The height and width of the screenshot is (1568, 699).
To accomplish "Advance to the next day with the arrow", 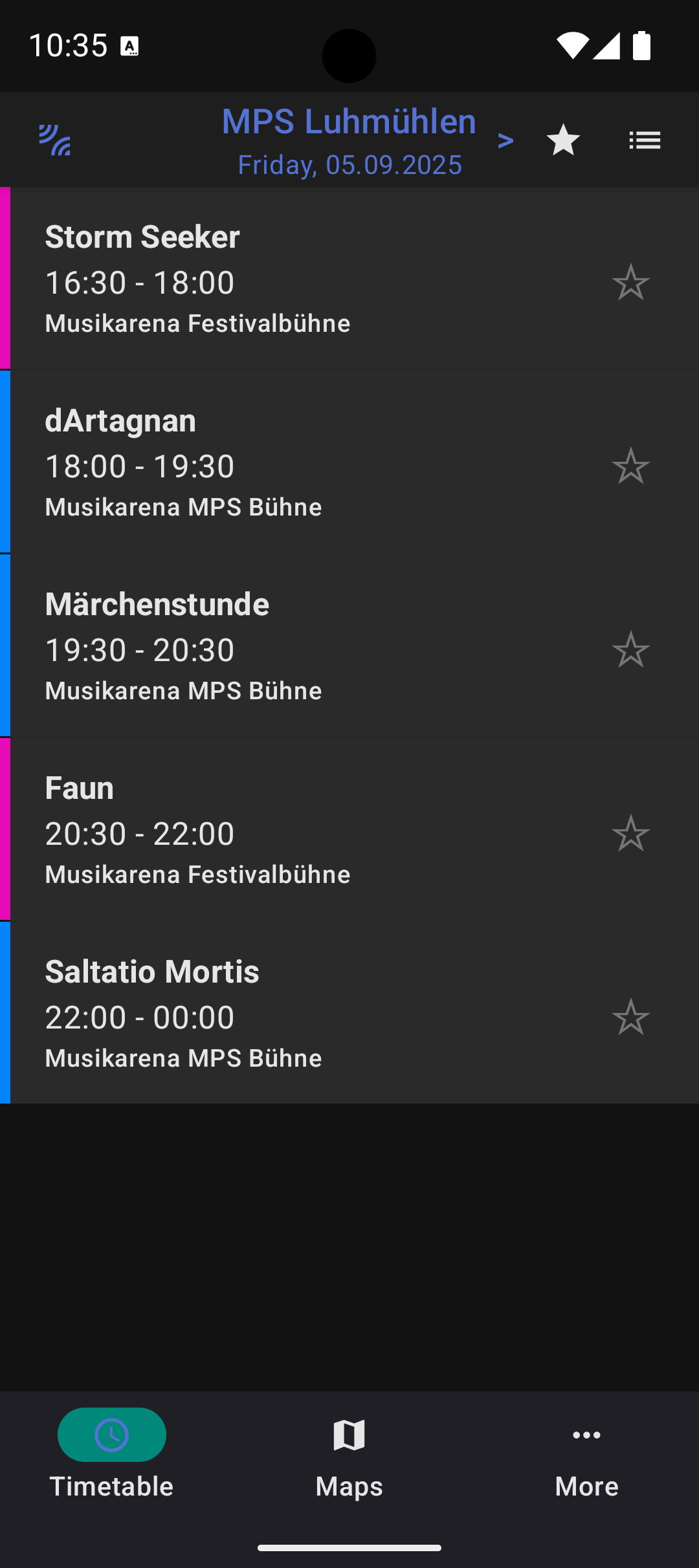I will [505, 139].
